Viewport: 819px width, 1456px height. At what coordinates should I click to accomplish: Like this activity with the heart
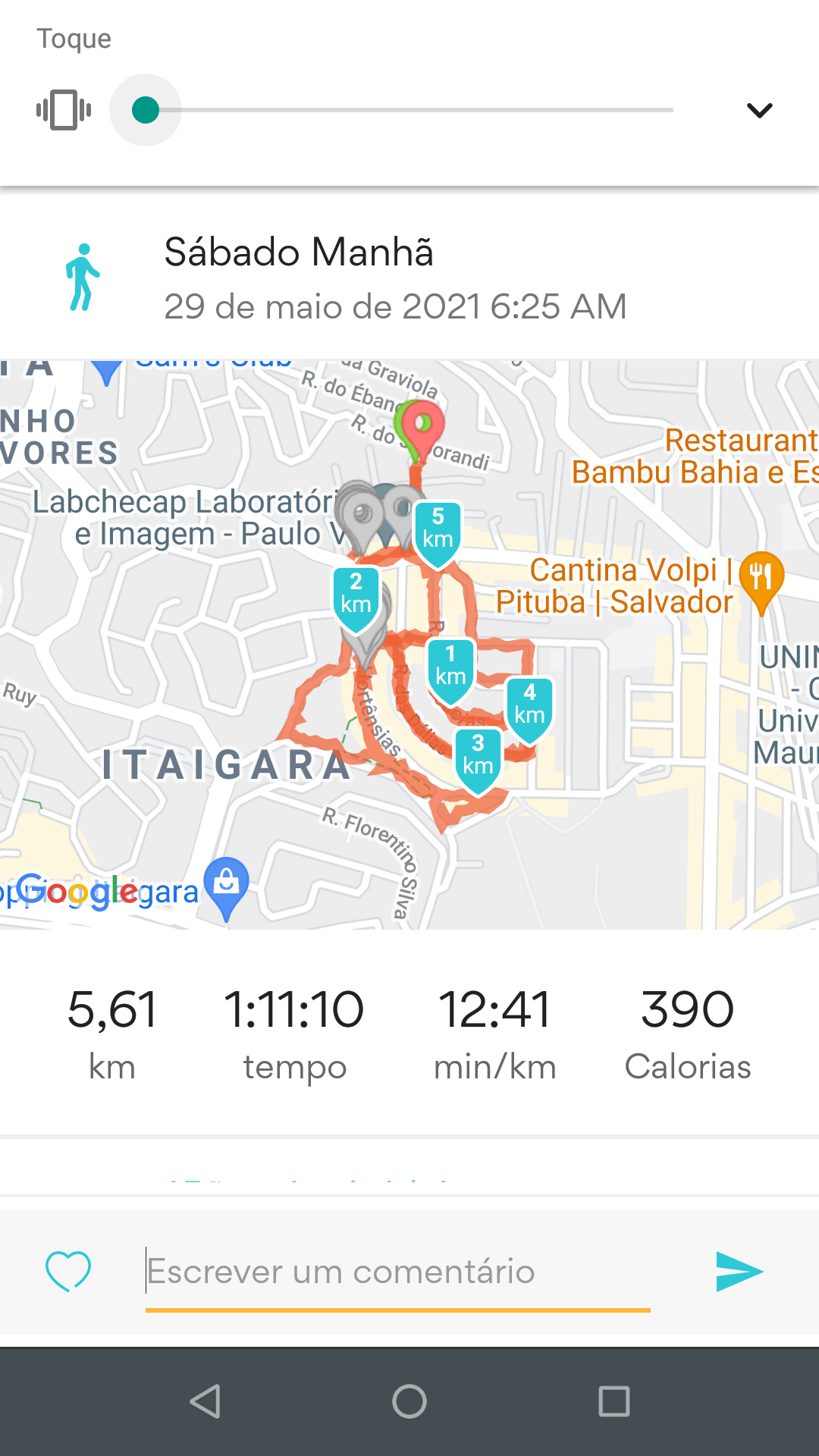(68, 1271)
